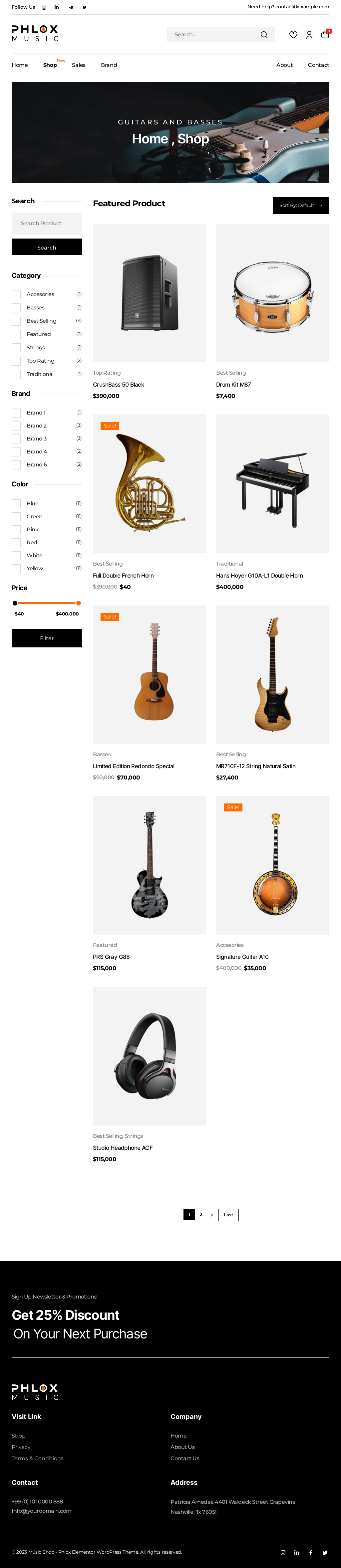View the Full Double French Horn product
This screenshot has height=1568, width=341.
(x=123, y=576)
